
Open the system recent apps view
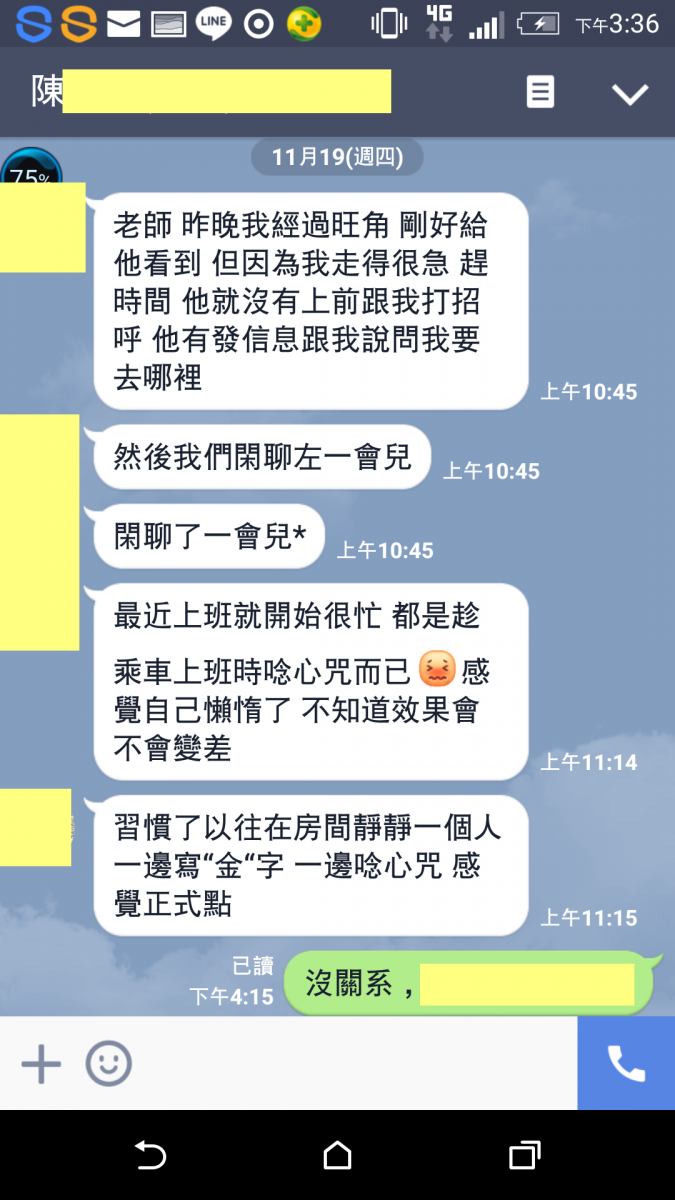(x=524, y=1156)
